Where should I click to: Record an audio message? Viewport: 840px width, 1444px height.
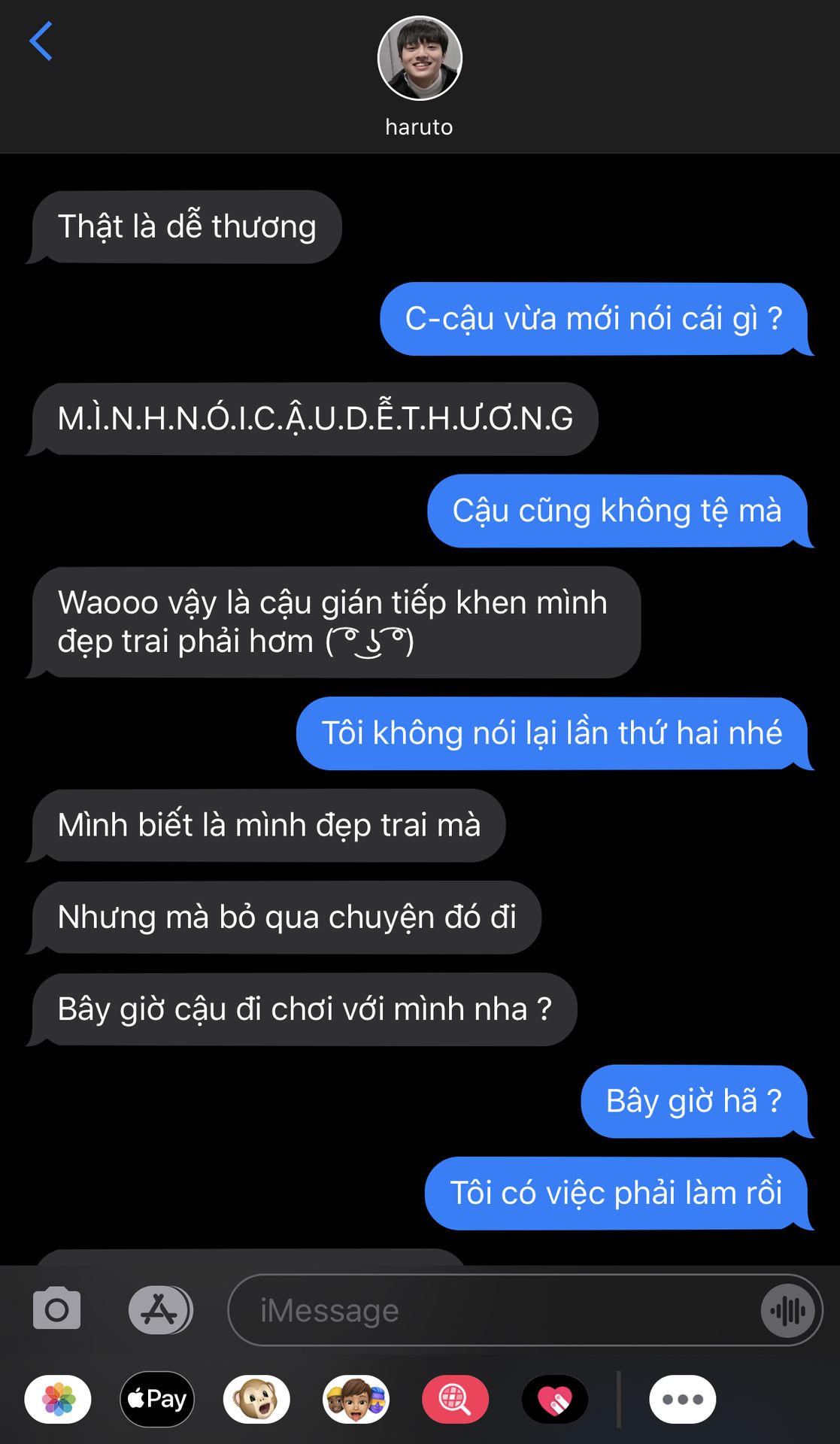coord(787,1311)
